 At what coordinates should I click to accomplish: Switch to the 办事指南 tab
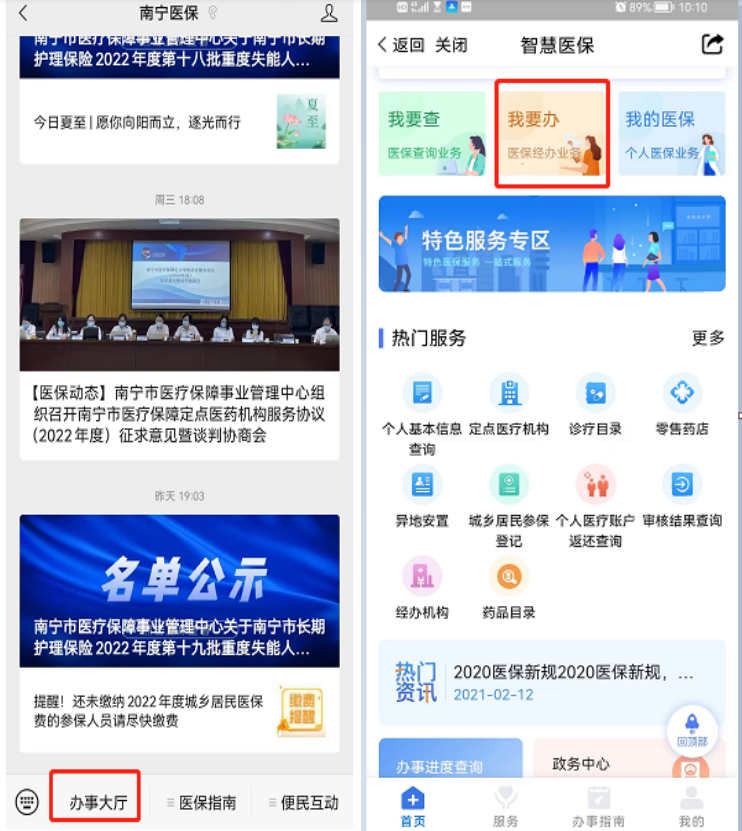point(599,806)
